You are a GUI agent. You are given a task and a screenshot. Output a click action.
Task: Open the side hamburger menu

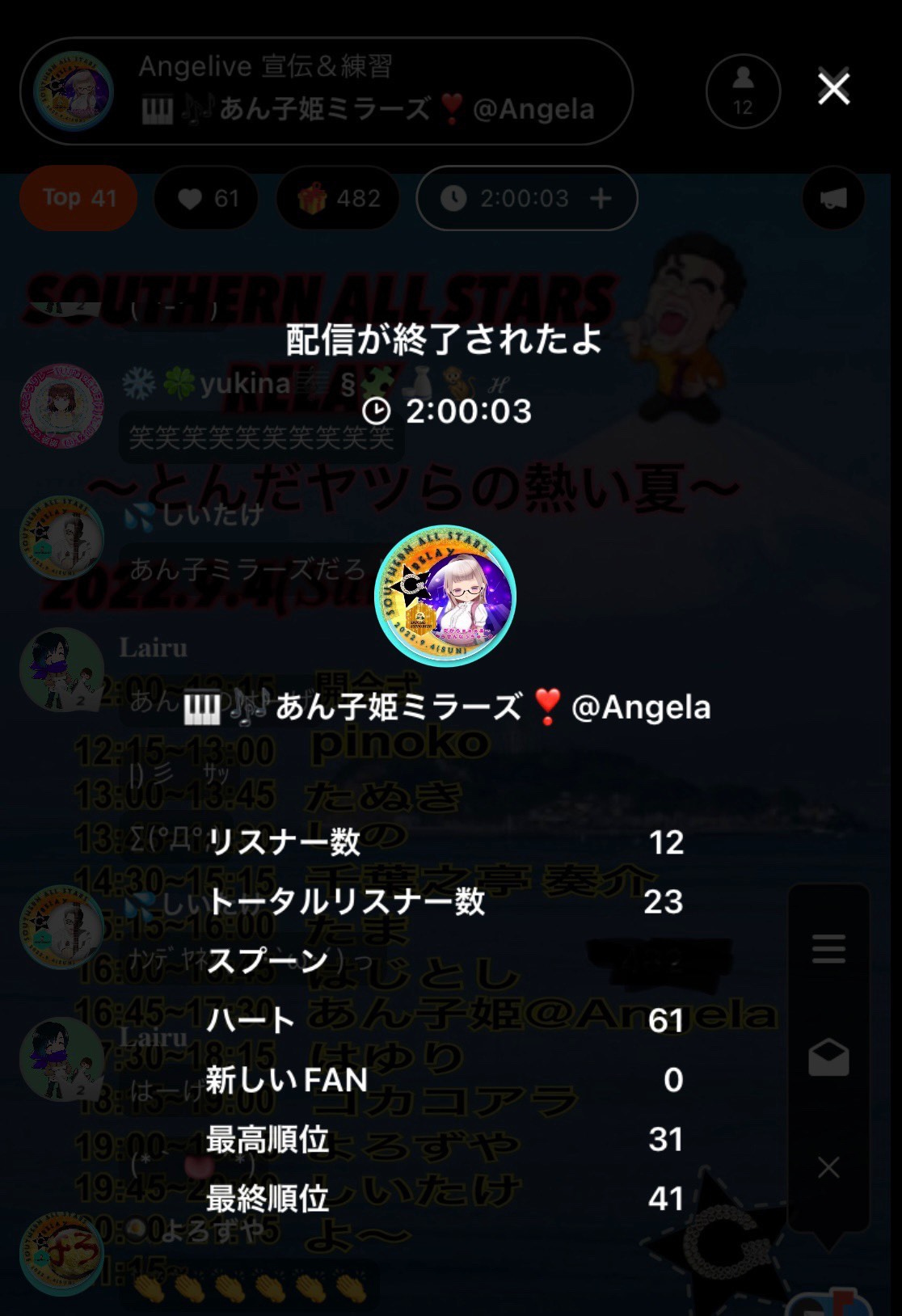coord(828,948)
